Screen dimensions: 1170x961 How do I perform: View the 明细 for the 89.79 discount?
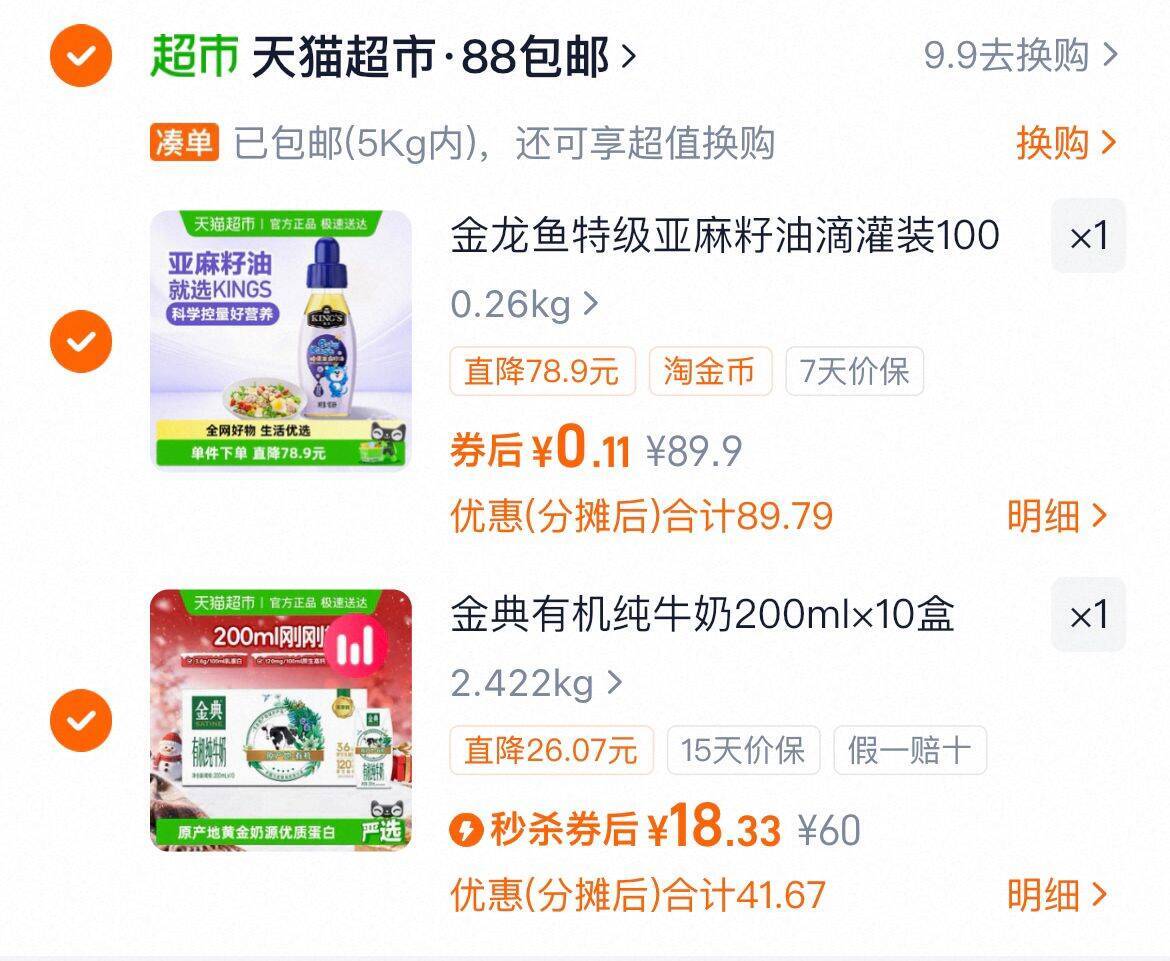pos(1057,516)
